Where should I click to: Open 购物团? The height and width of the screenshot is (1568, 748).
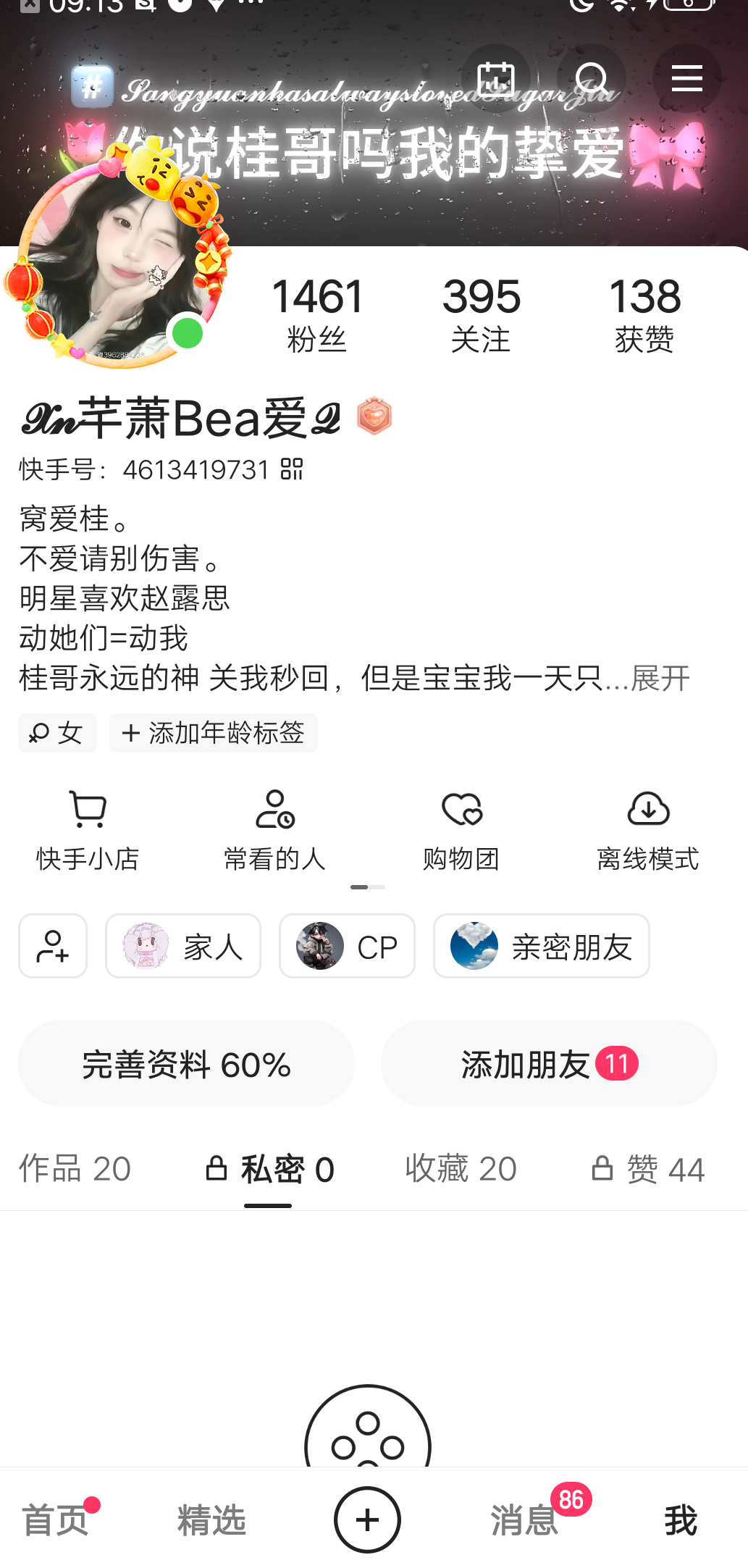coord(461,830)
